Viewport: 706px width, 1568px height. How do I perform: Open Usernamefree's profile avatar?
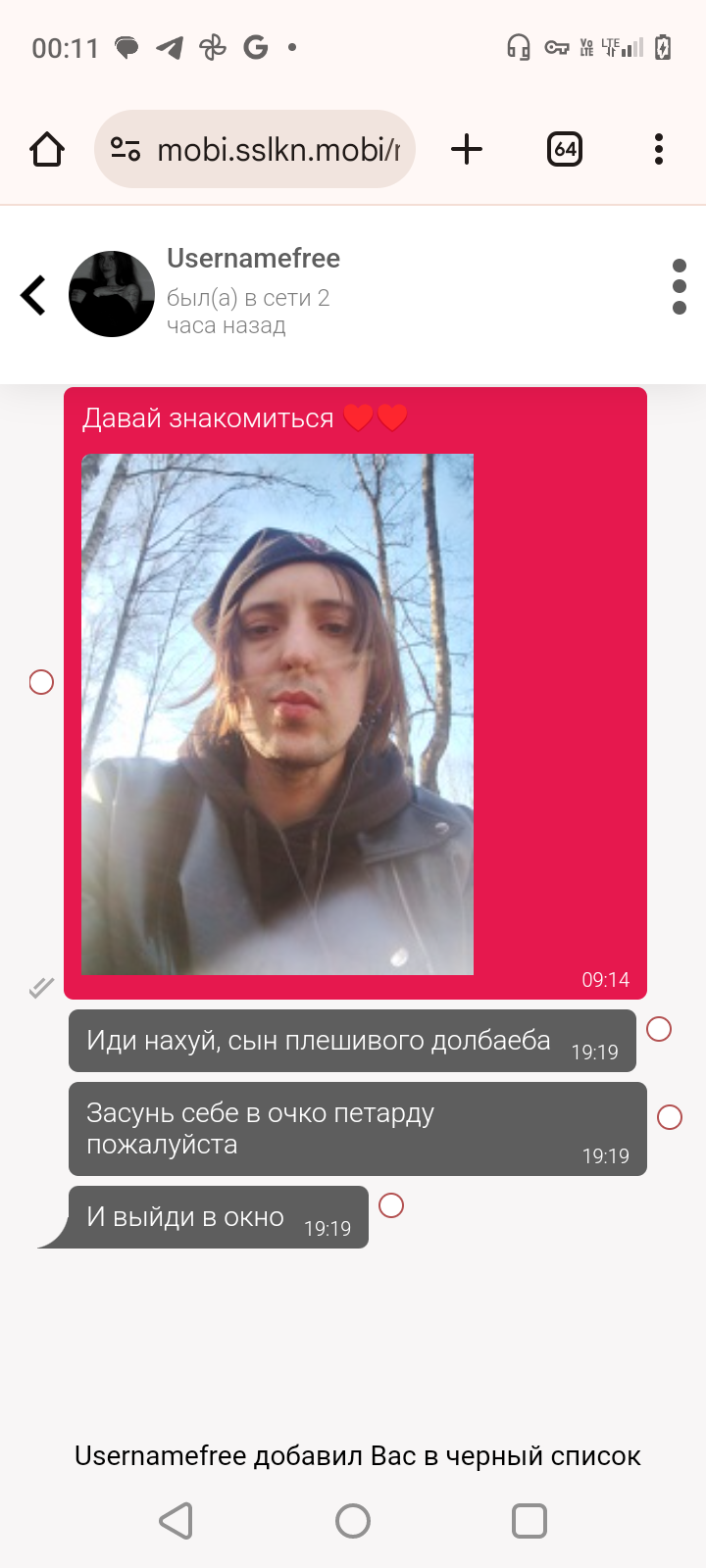(x=112, y=294)
